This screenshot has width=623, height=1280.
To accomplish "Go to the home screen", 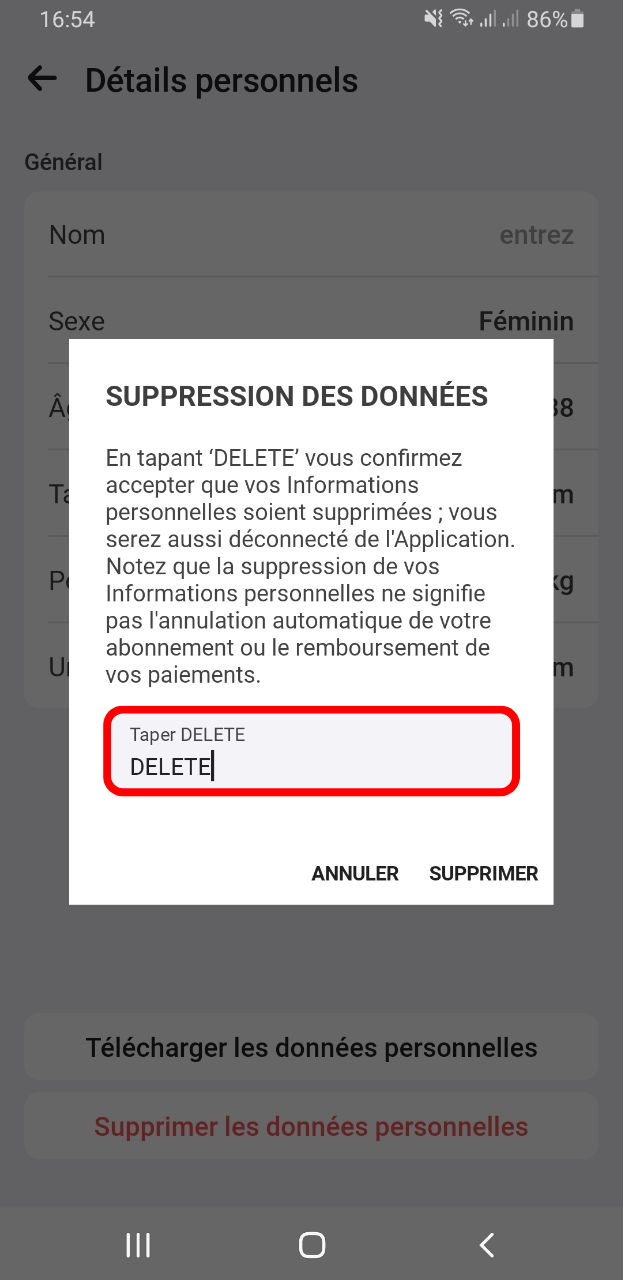I will 312,1244.
